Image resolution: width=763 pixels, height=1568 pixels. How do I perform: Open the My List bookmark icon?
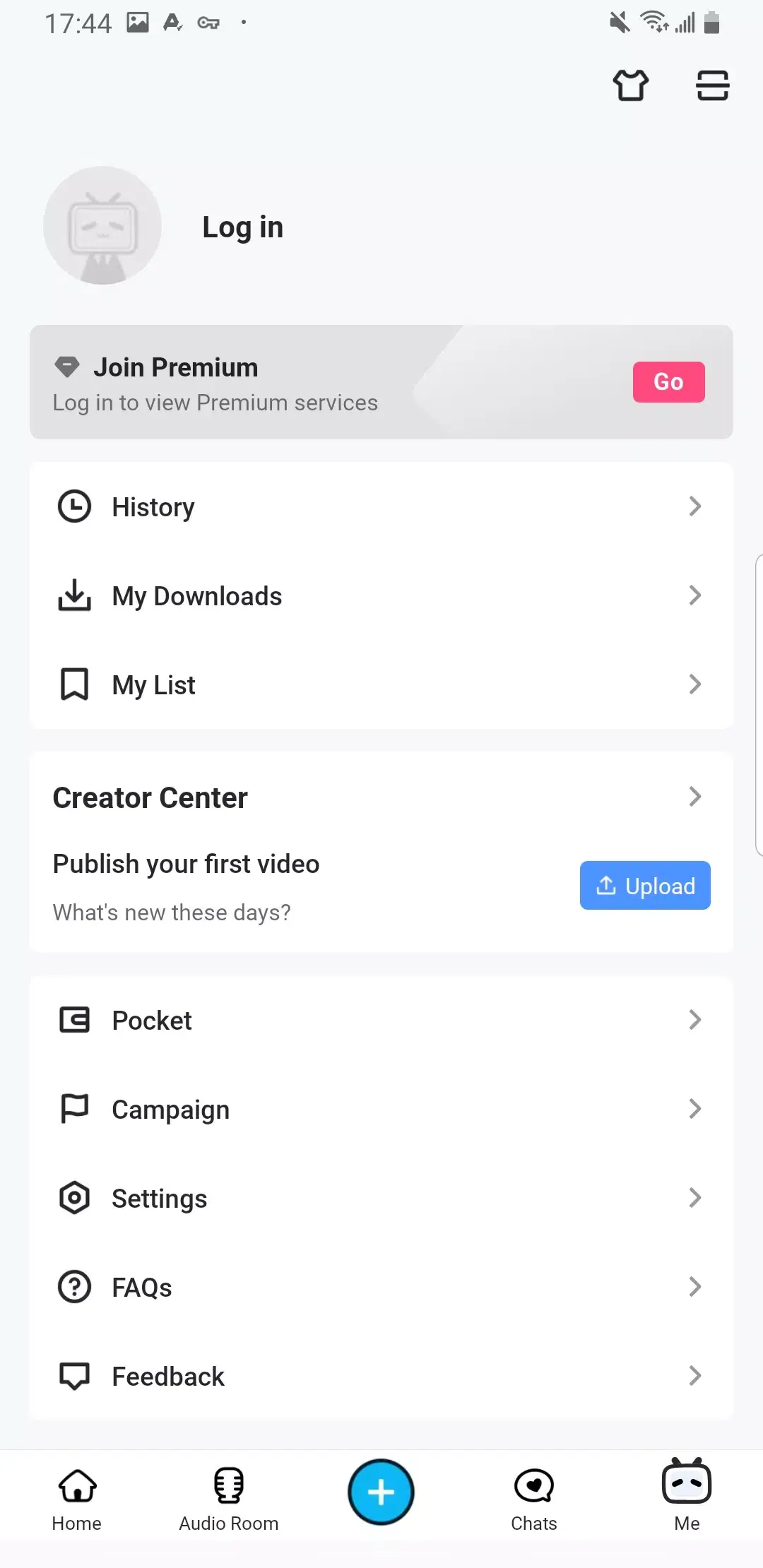click(73, 684)
